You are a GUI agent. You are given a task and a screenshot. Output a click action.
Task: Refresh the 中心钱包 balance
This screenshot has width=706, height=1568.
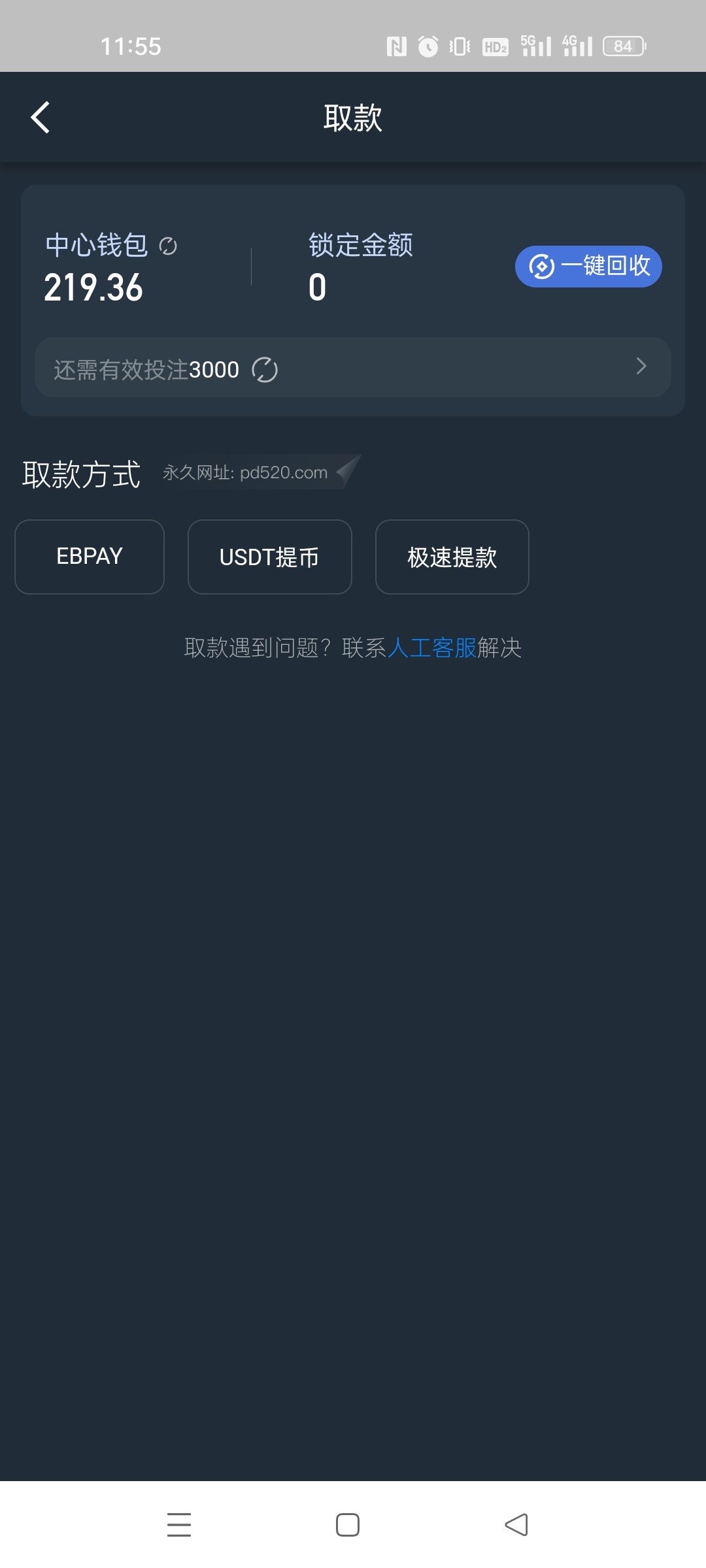[168, 246]
